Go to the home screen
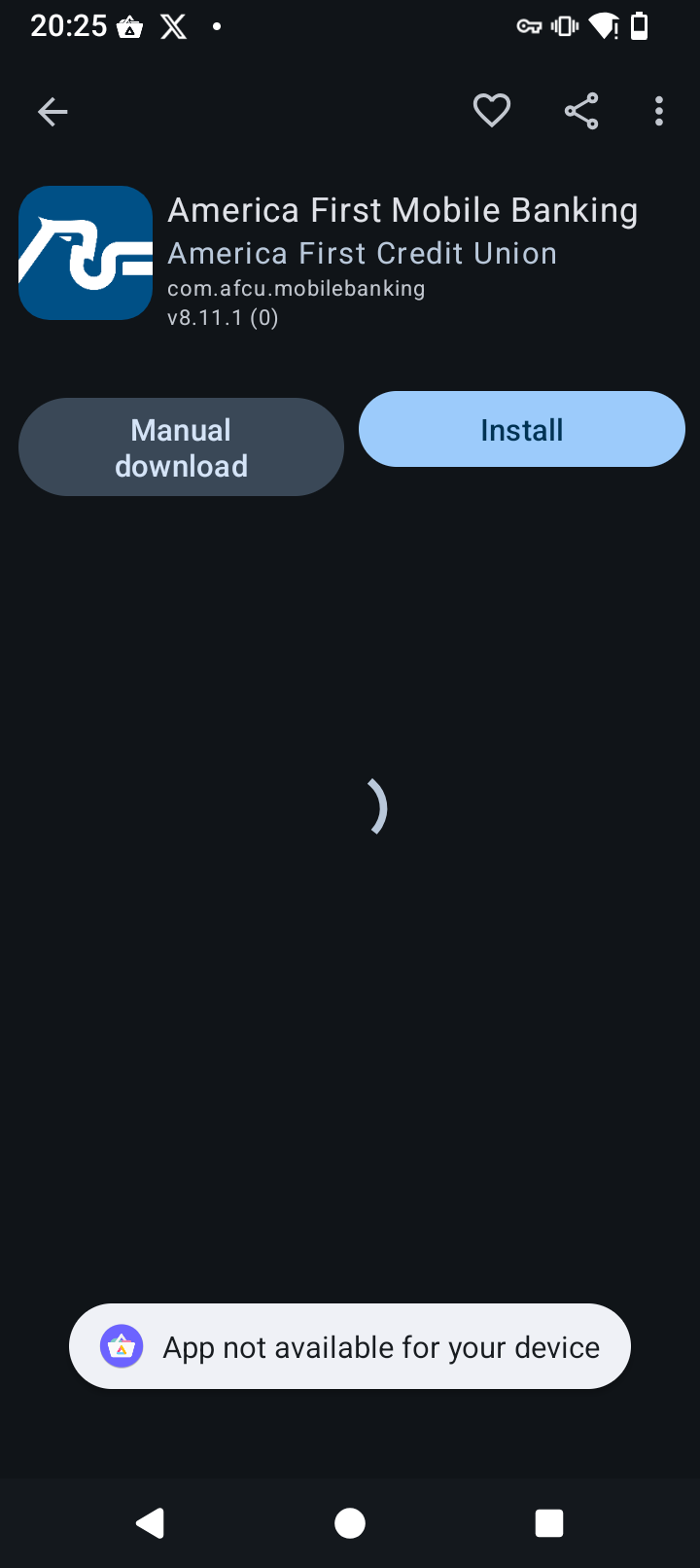 [x=350, y=1522]
